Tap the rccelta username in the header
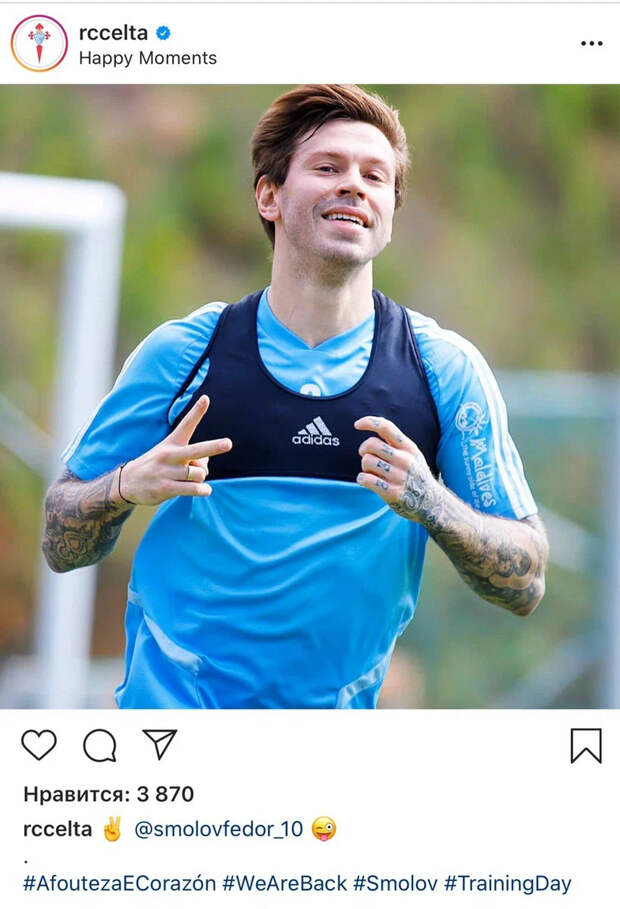620x909 pixels. click(x=113, y=33)
